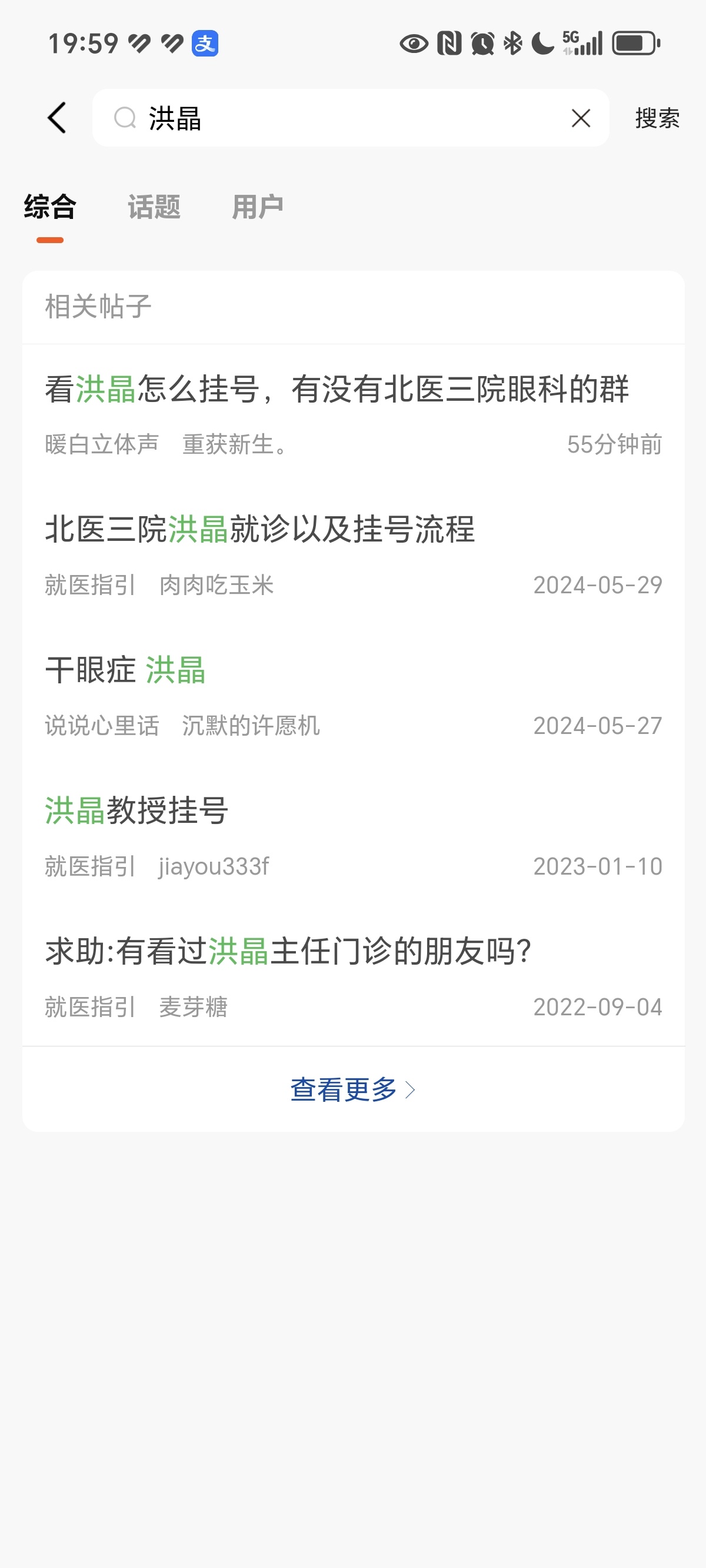Tap 查看更多 to see more posts
The image size is (706, 1568).
coord(353,1089)
